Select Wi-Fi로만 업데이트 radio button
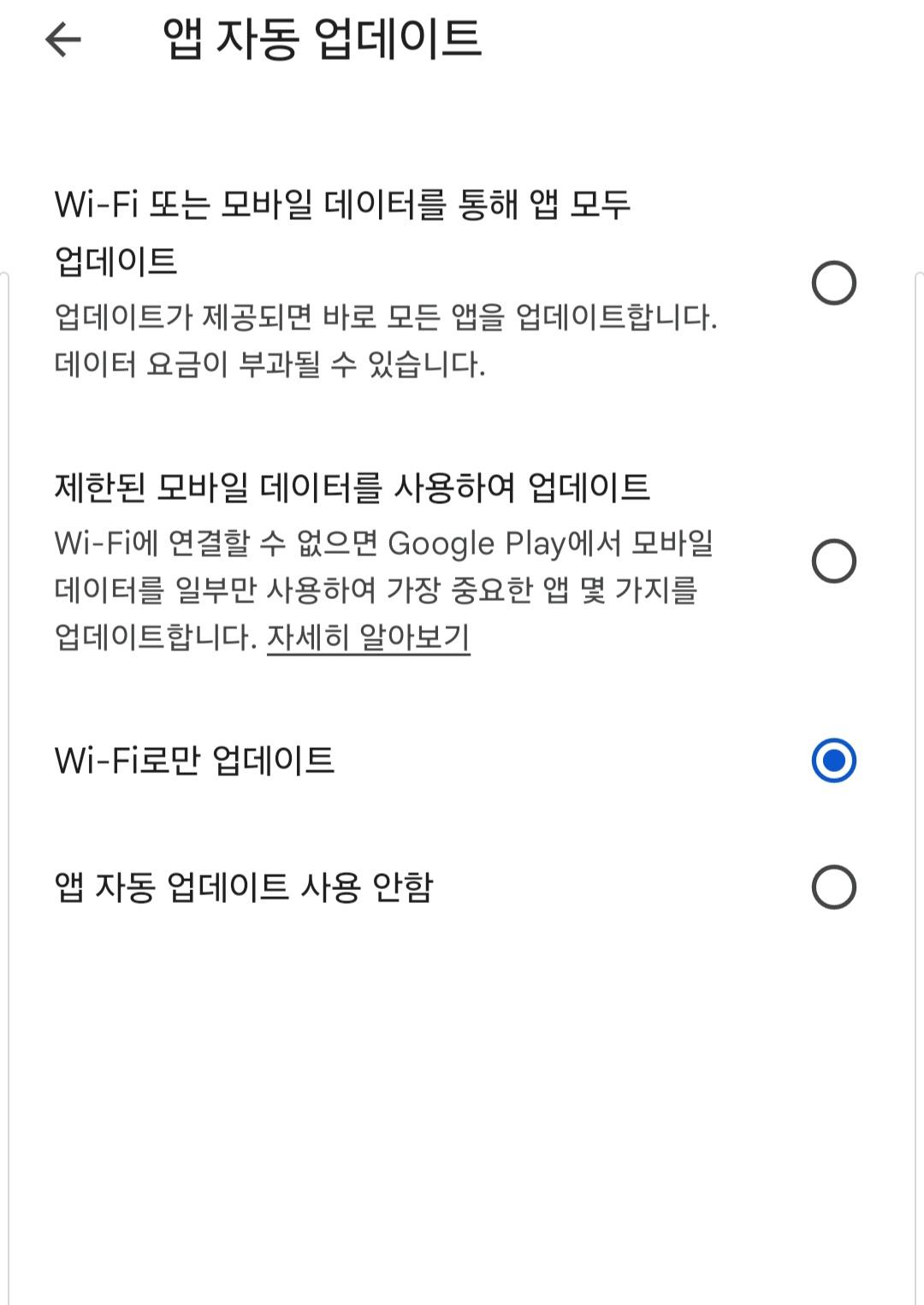Screen dimensions: 924x1305 point(833,760)
